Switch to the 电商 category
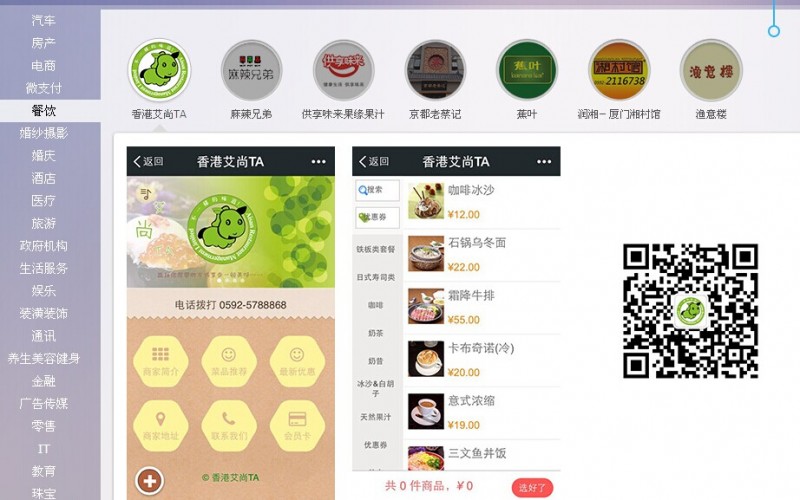Viewport: 800px width, 500px height. [x=43, y=65]
